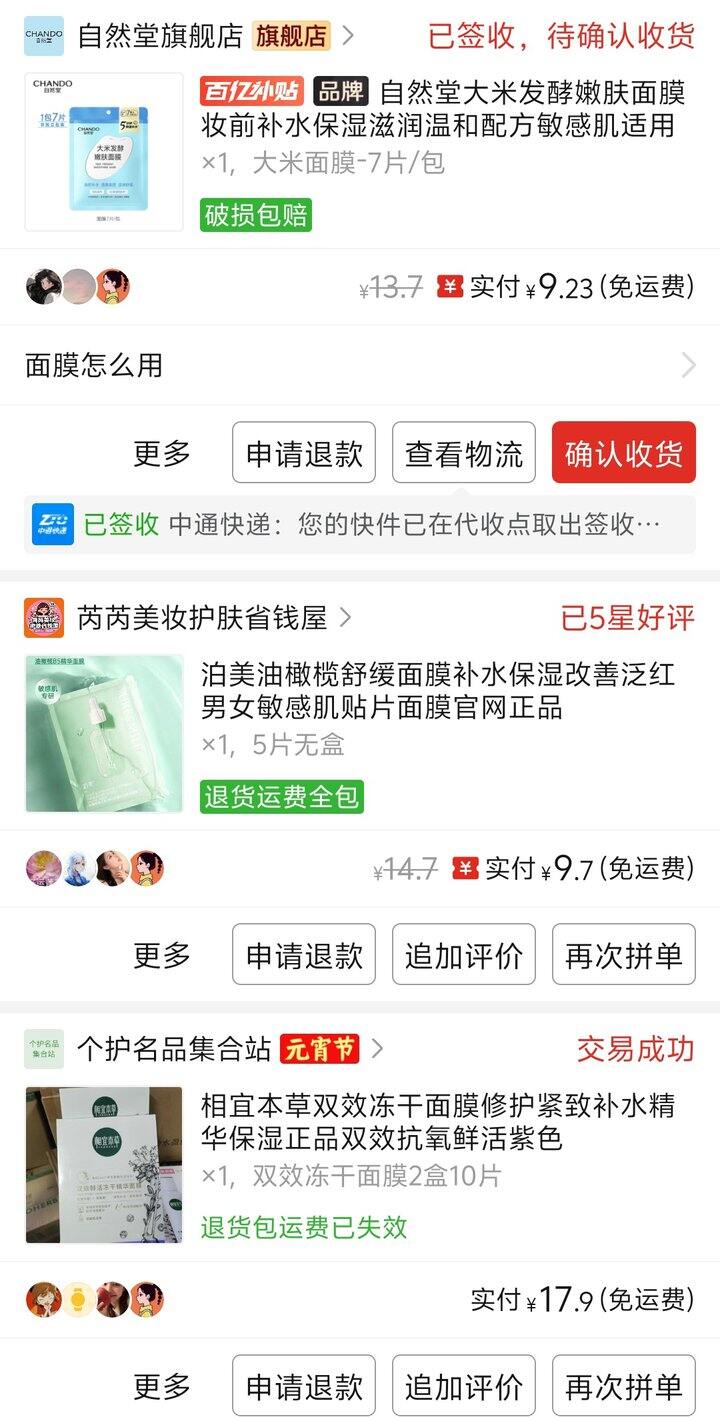Tap 更多 for the 自然堂 order
Viewport: 720px width, 1417px height.
coord(162,453)
